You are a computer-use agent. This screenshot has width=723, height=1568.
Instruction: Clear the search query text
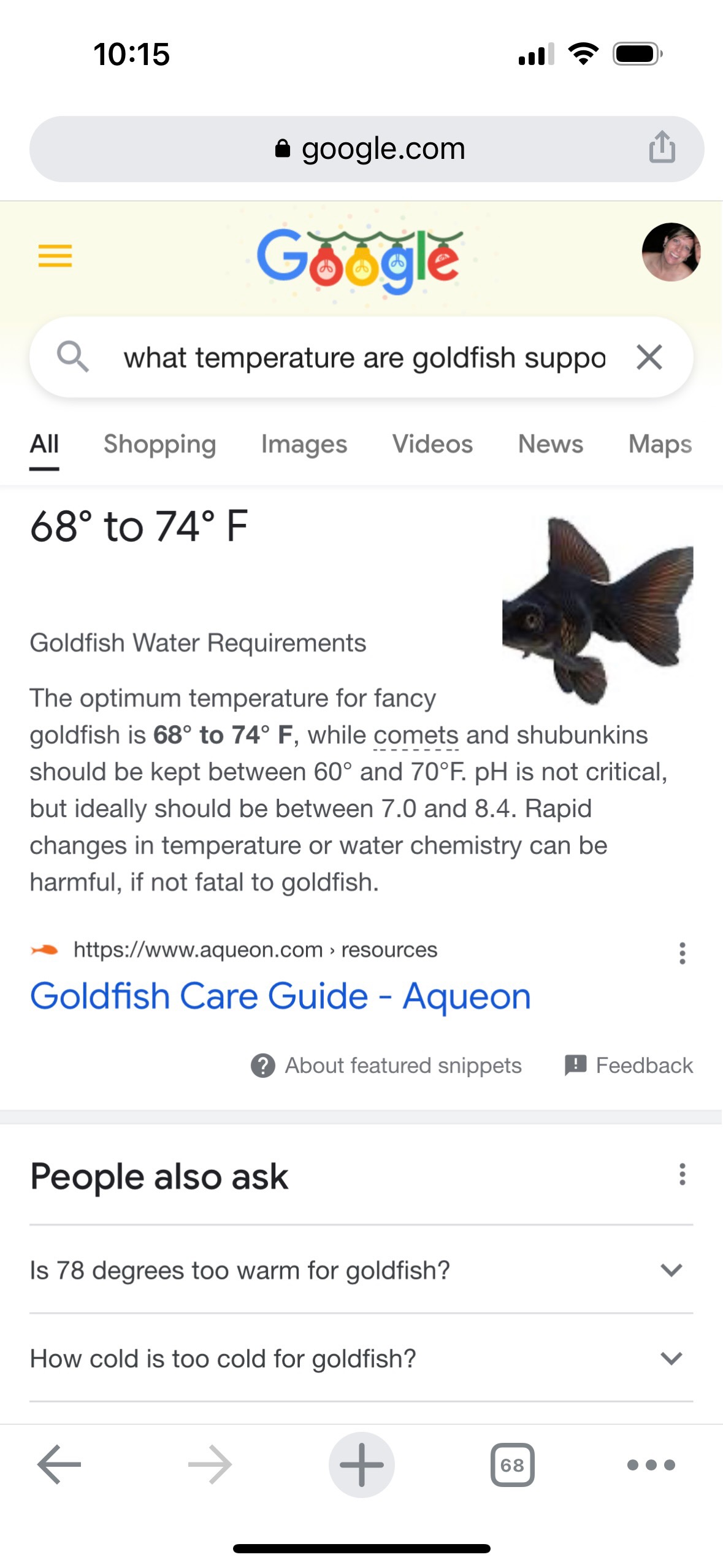(x=649, y=358)
